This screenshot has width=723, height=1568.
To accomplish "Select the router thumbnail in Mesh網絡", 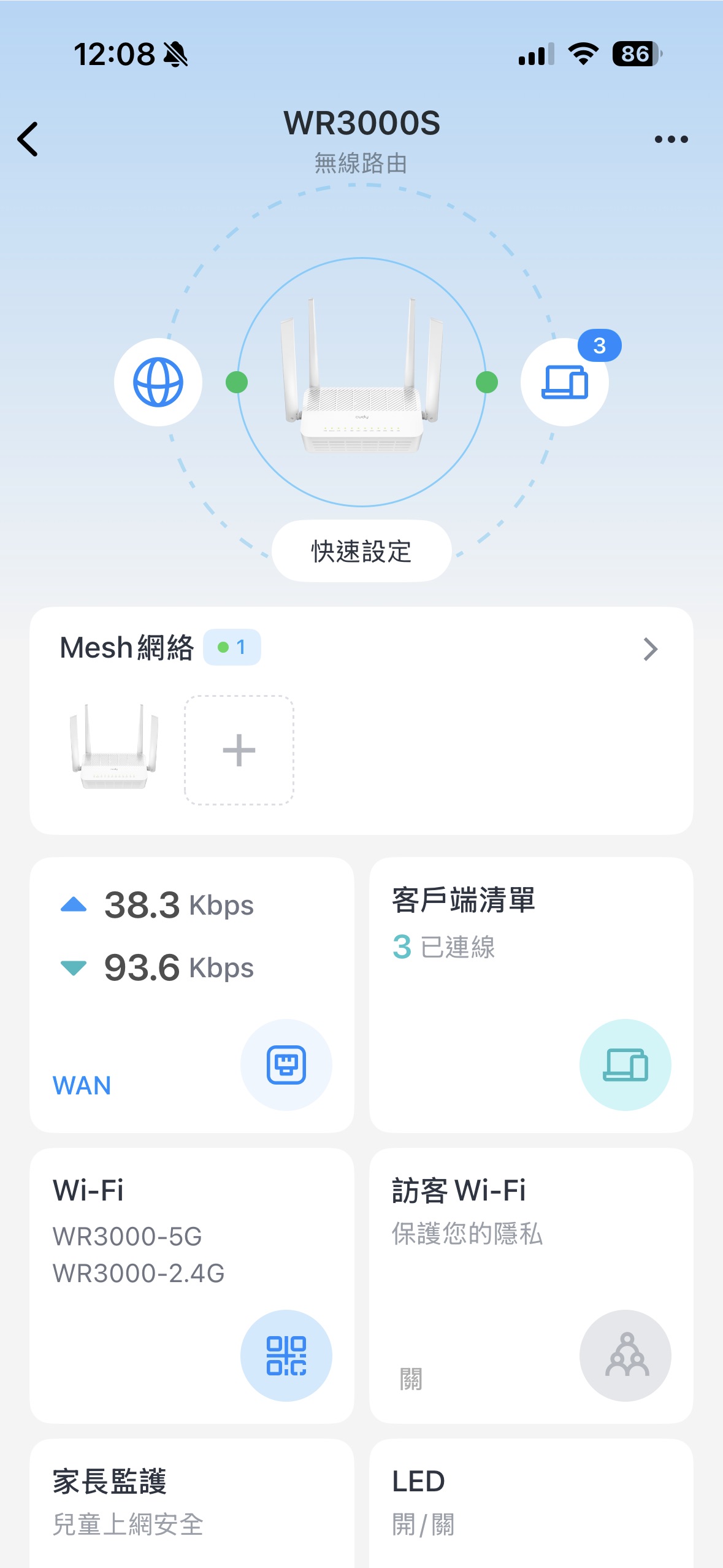I will (114, 747).
